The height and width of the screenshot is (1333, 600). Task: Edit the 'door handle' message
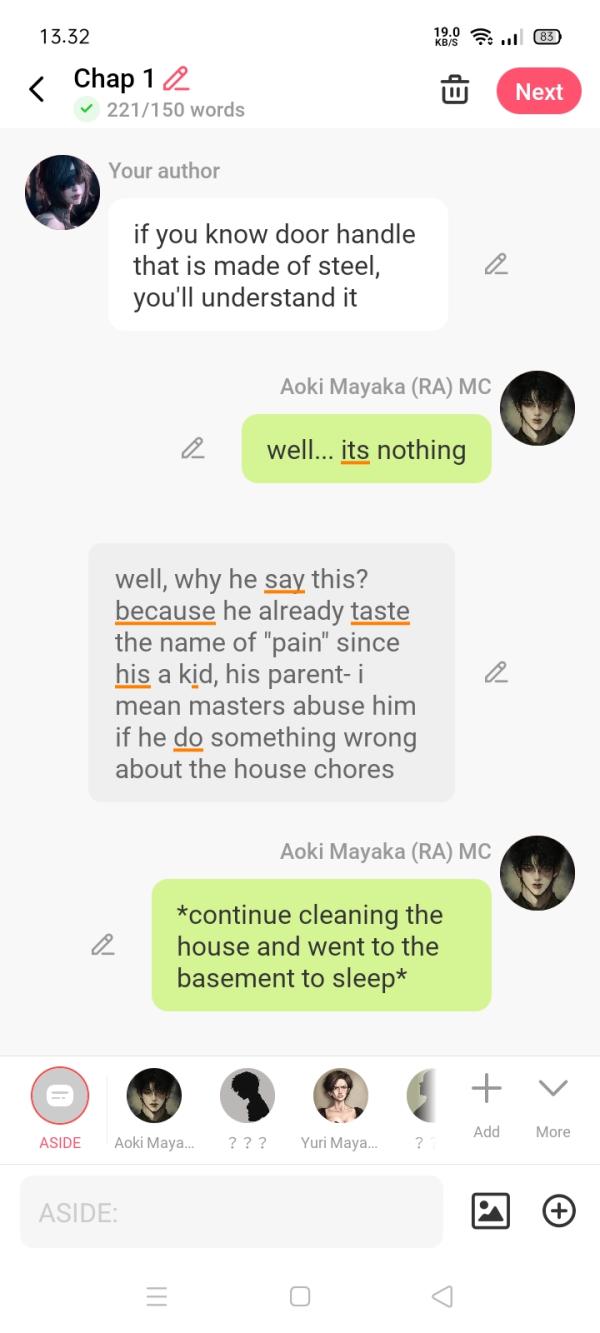(x=496, y=265)
